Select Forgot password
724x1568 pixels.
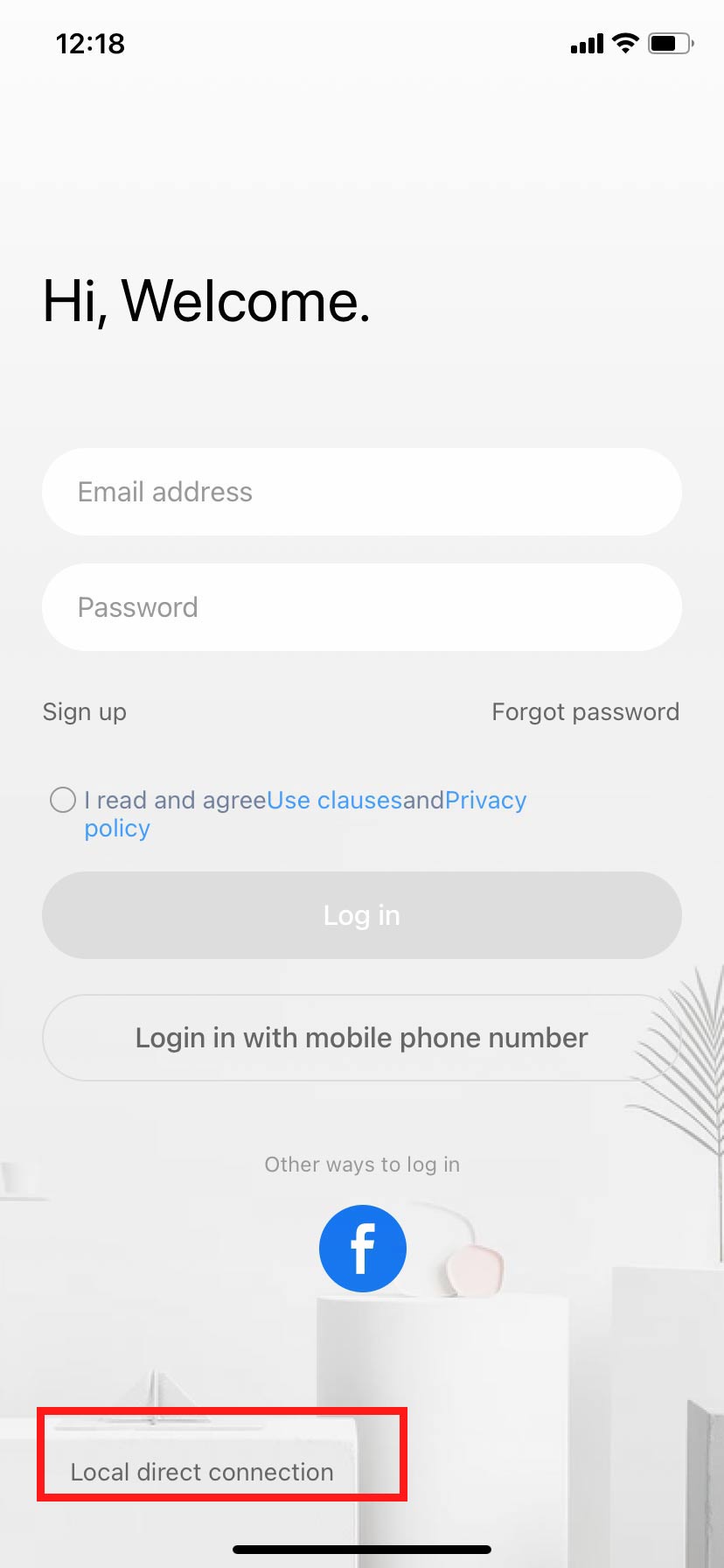coord(585,712)
